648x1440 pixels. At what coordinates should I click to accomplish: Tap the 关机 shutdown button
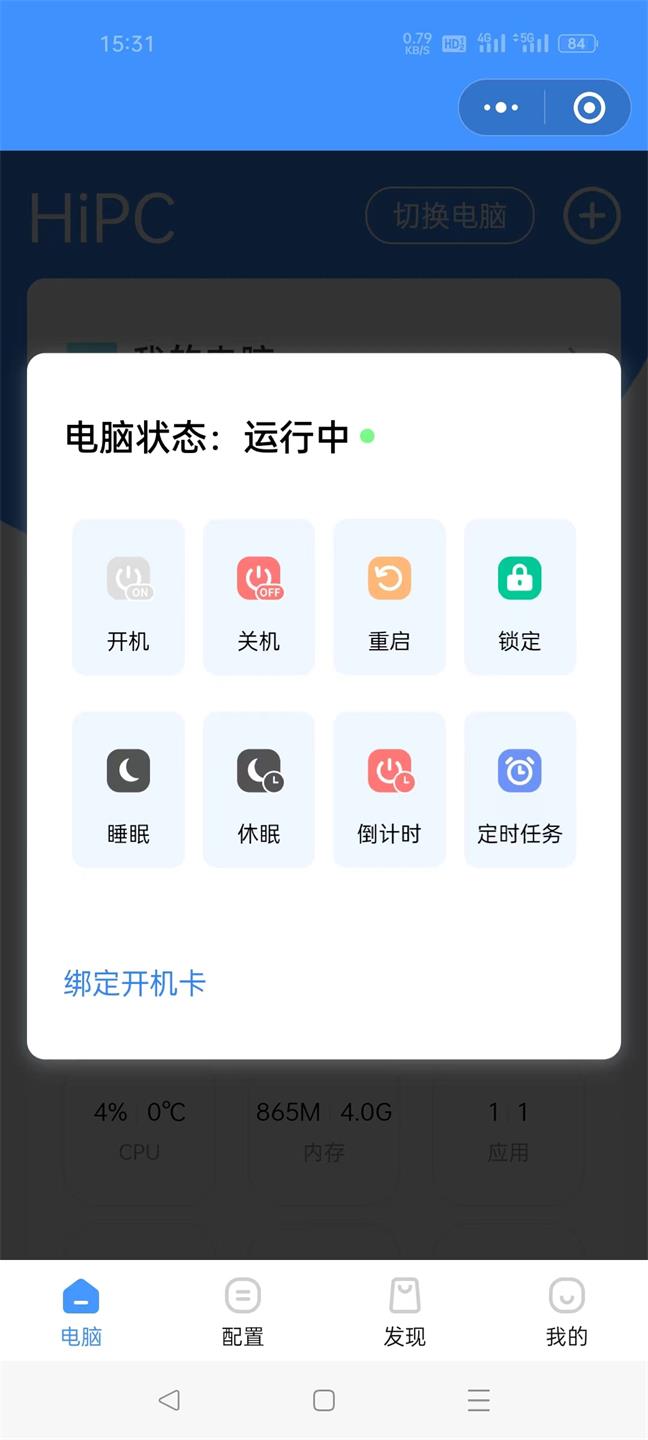pos(259,597)
